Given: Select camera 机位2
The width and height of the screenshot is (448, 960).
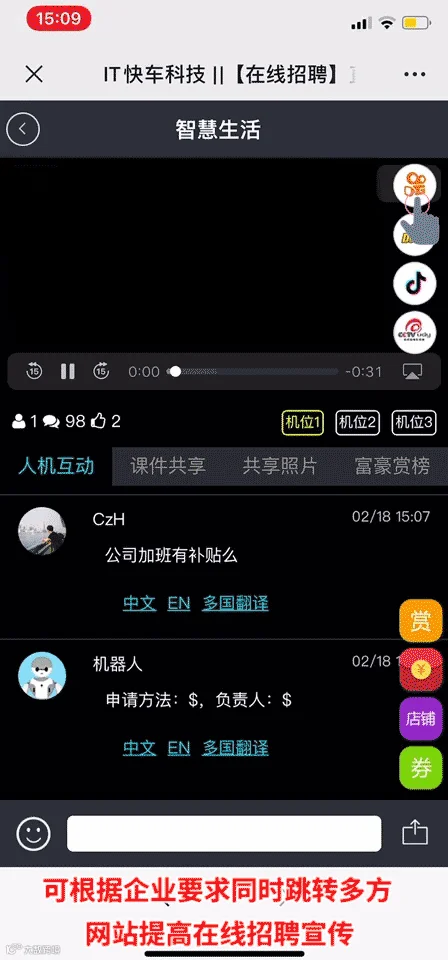Looking at the screenshot, I should pos(357,422).
